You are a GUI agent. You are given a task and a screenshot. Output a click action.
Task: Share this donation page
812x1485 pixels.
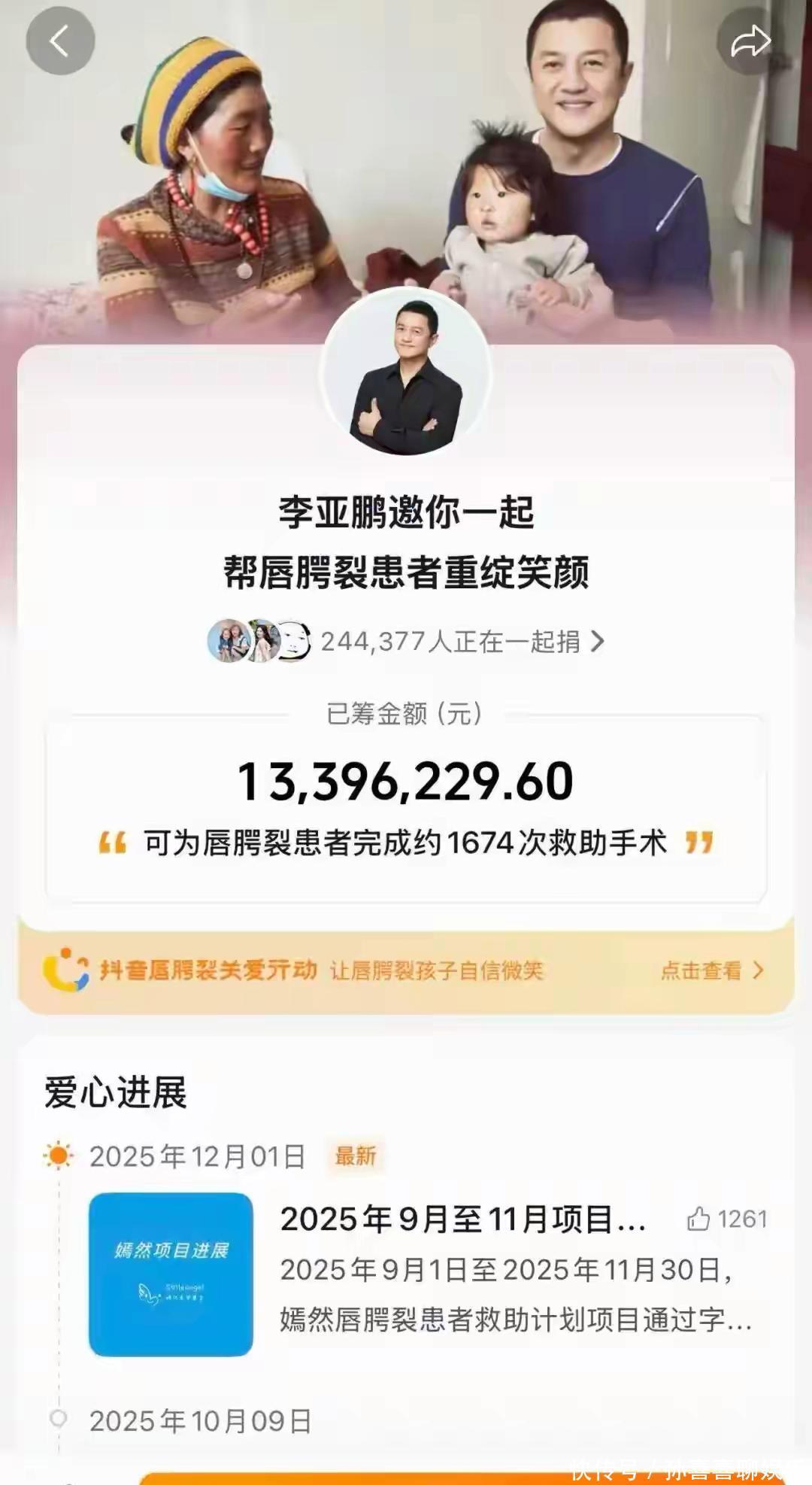(750, 41)
